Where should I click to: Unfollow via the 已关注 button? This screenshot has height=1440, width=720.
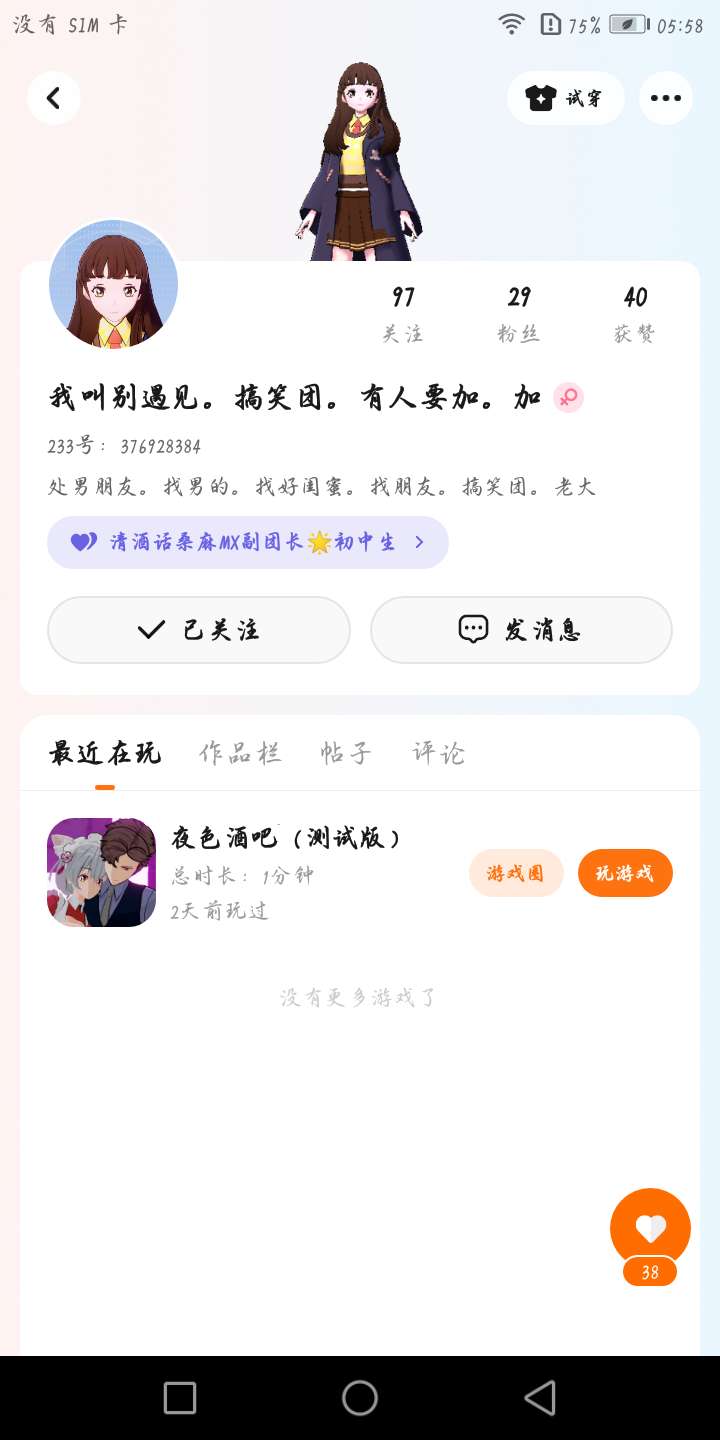199,630
